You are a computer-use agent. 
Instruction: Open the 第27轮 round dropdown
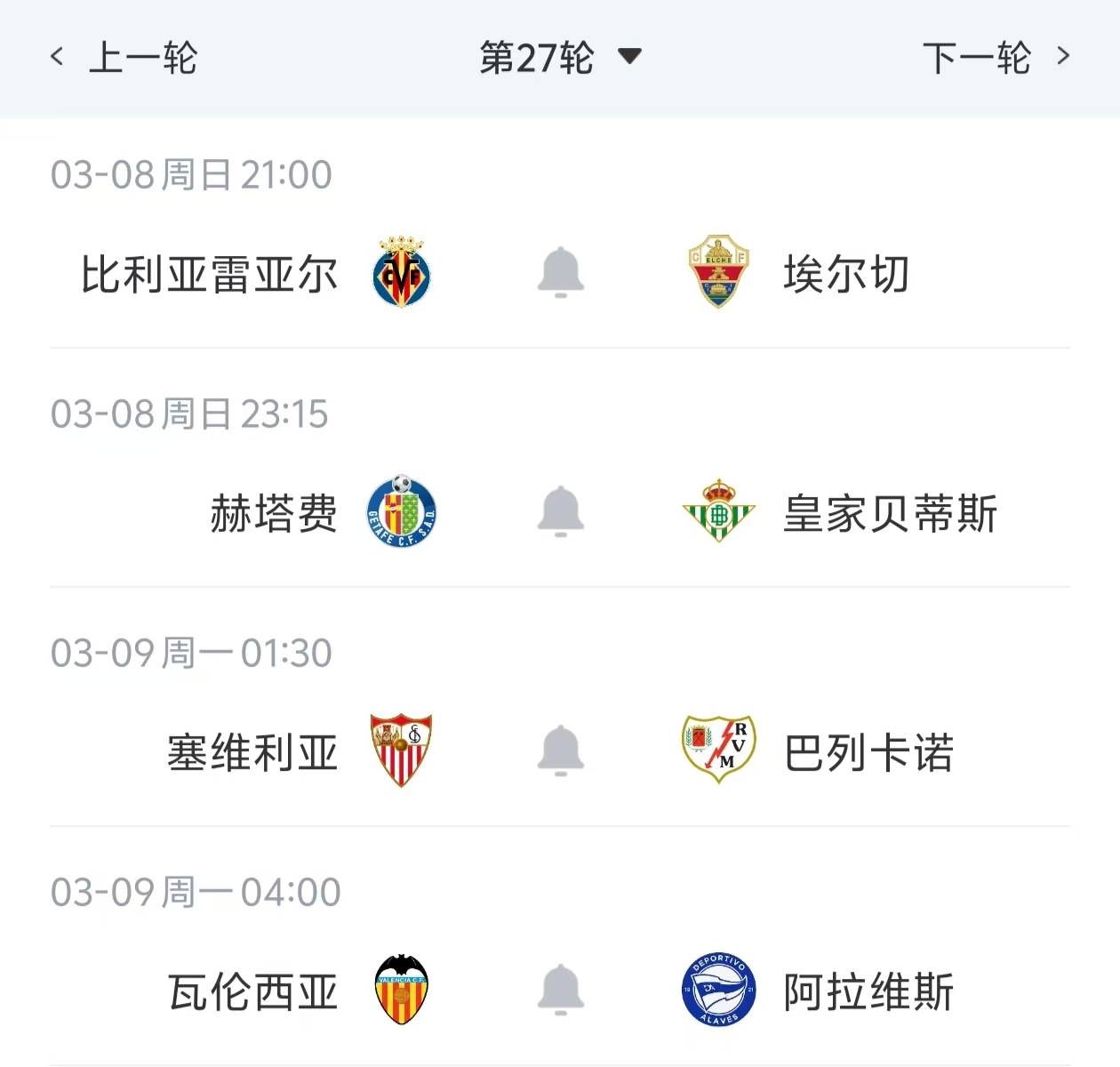[x=560, y=58]
